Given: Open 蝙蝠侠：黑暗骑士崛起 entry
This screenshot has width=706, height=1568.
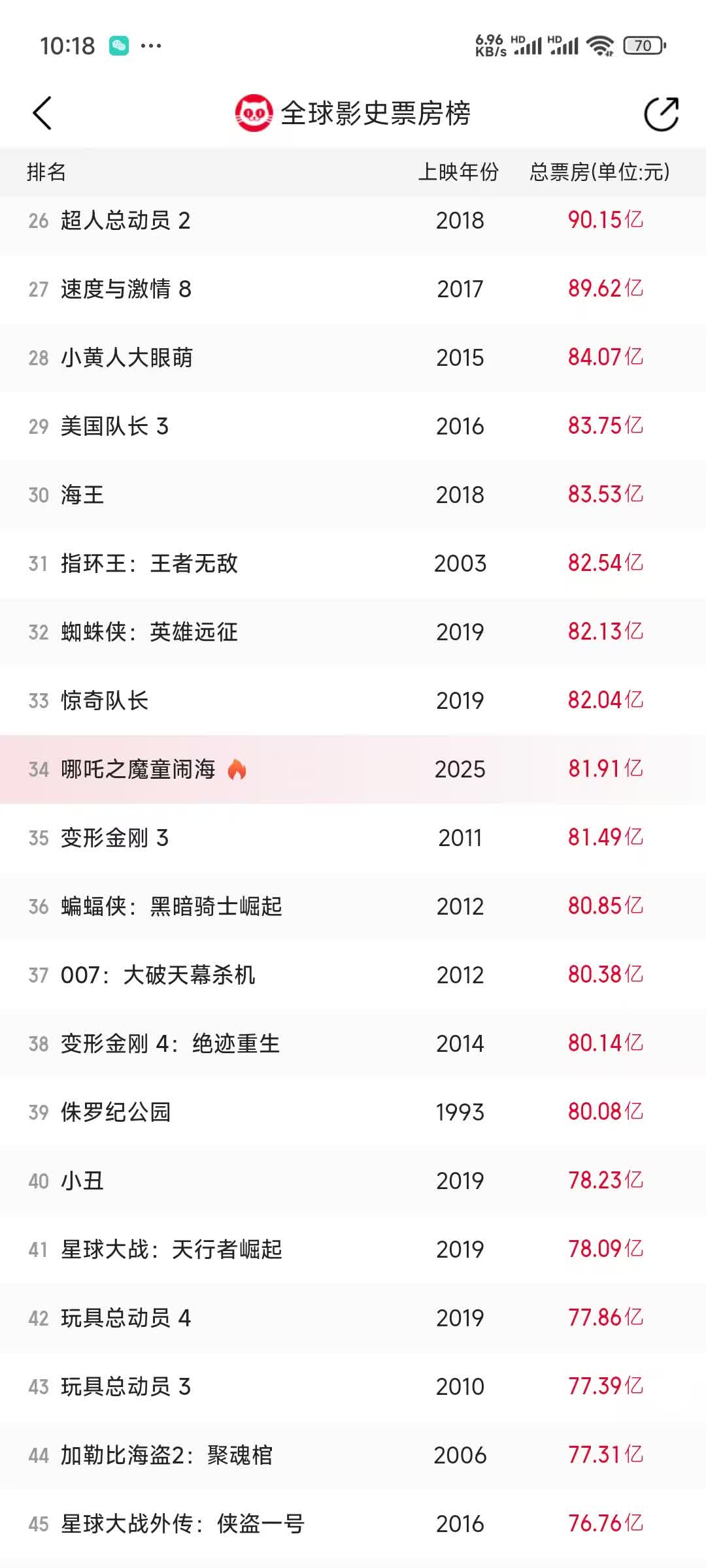Looking at the screenshot, I should point(353,906).
